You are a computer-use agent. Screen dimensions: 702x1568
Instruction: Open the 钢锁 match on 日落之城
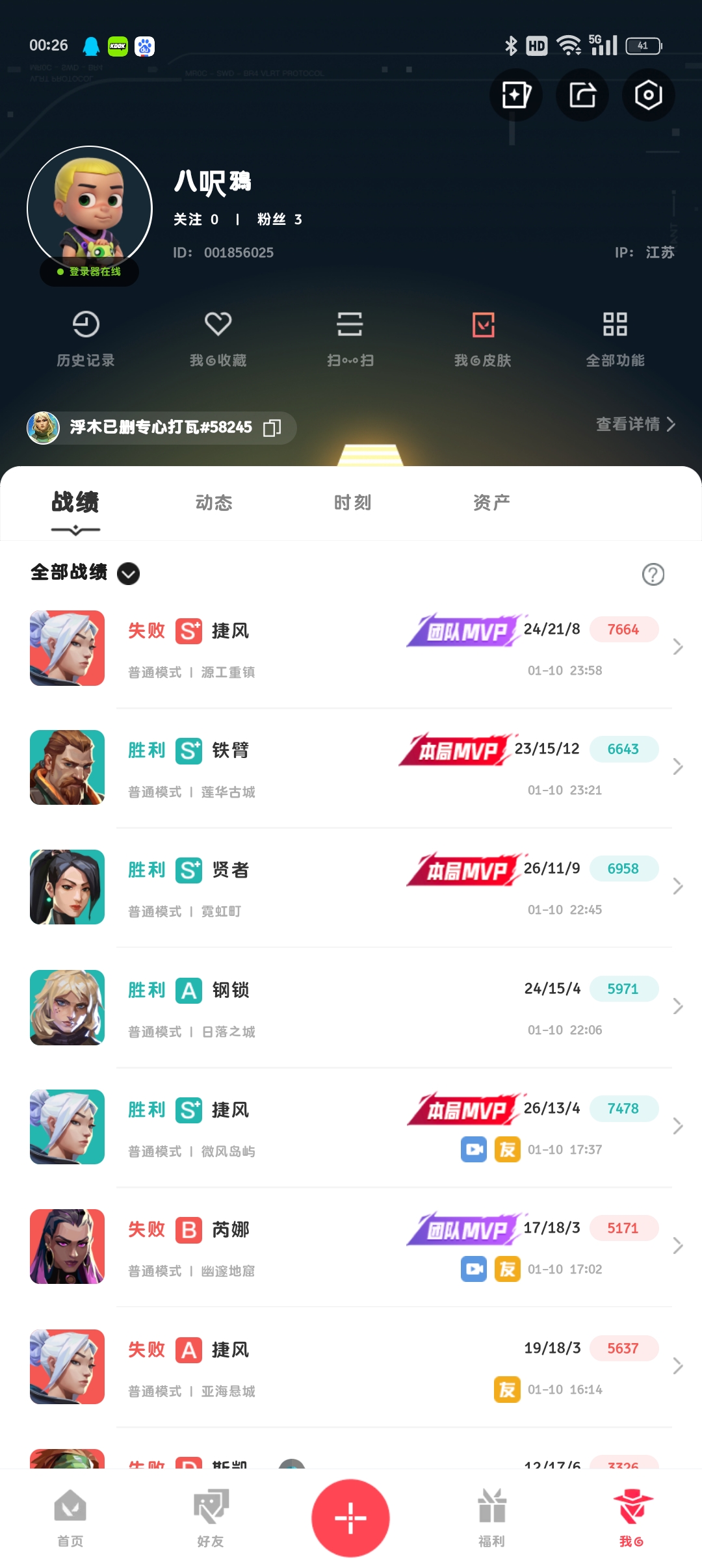pos(351,1008)
